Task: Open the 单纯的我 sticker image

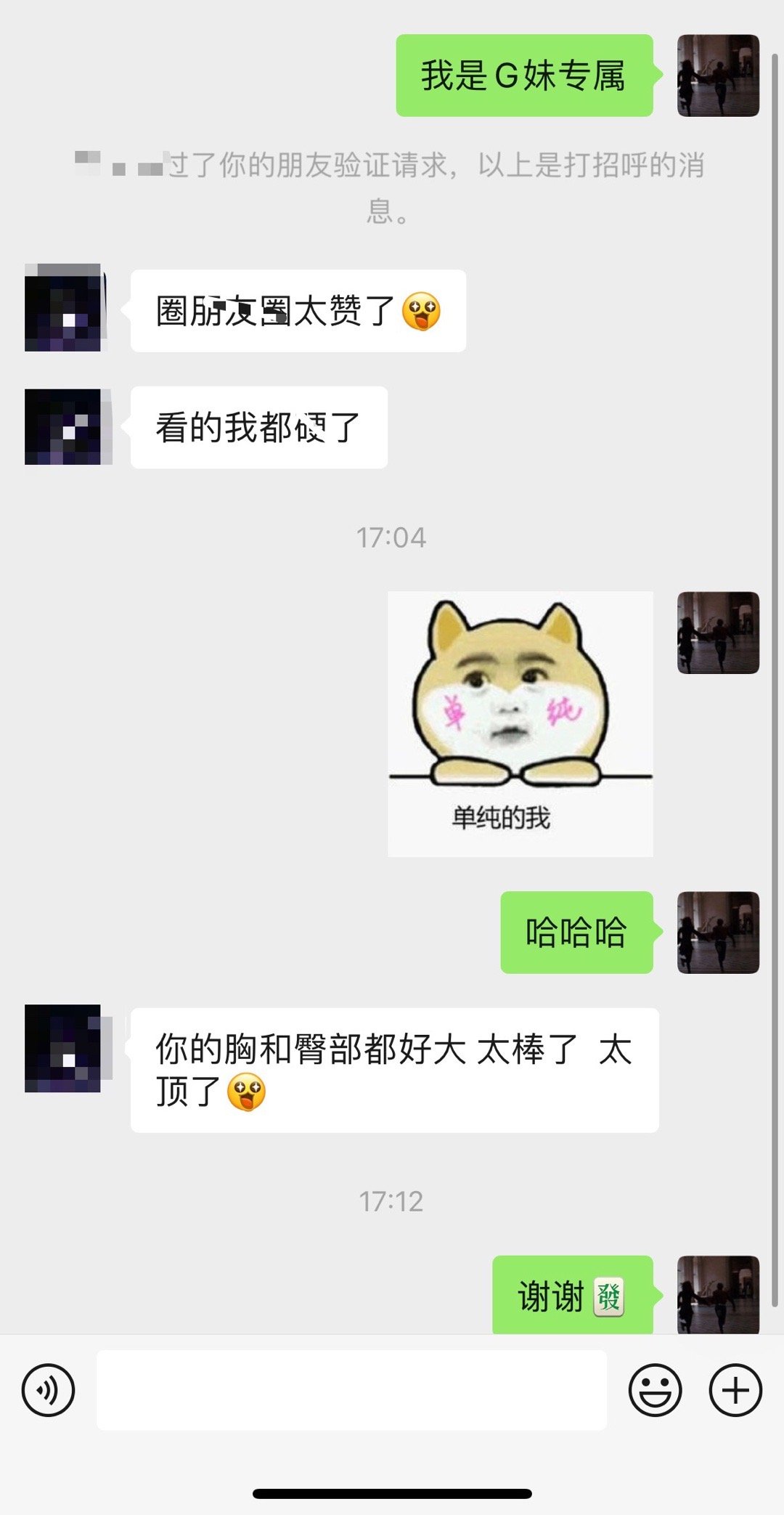Action: (x=520, y=723)
